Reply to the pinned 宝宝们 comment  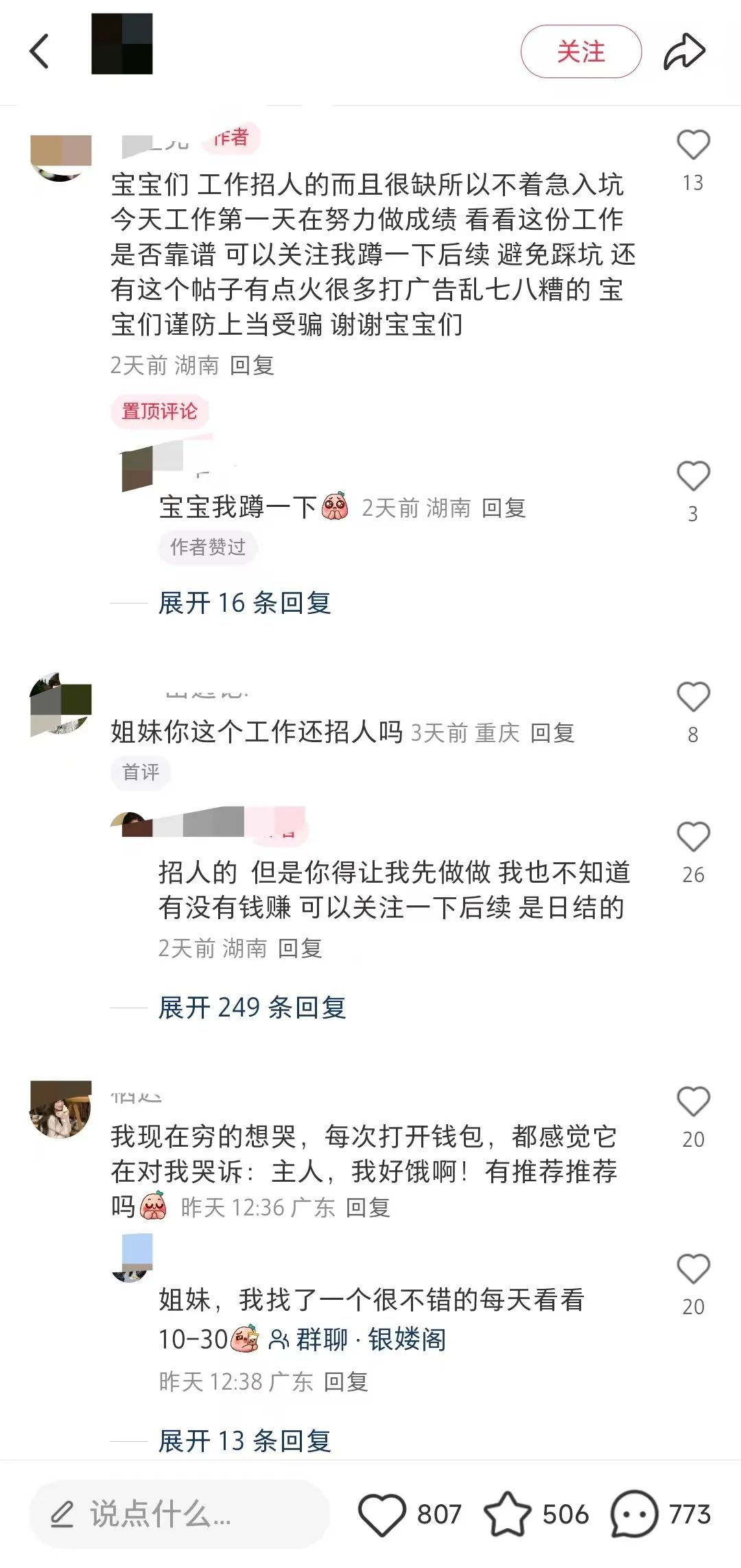tap(252, 366)
